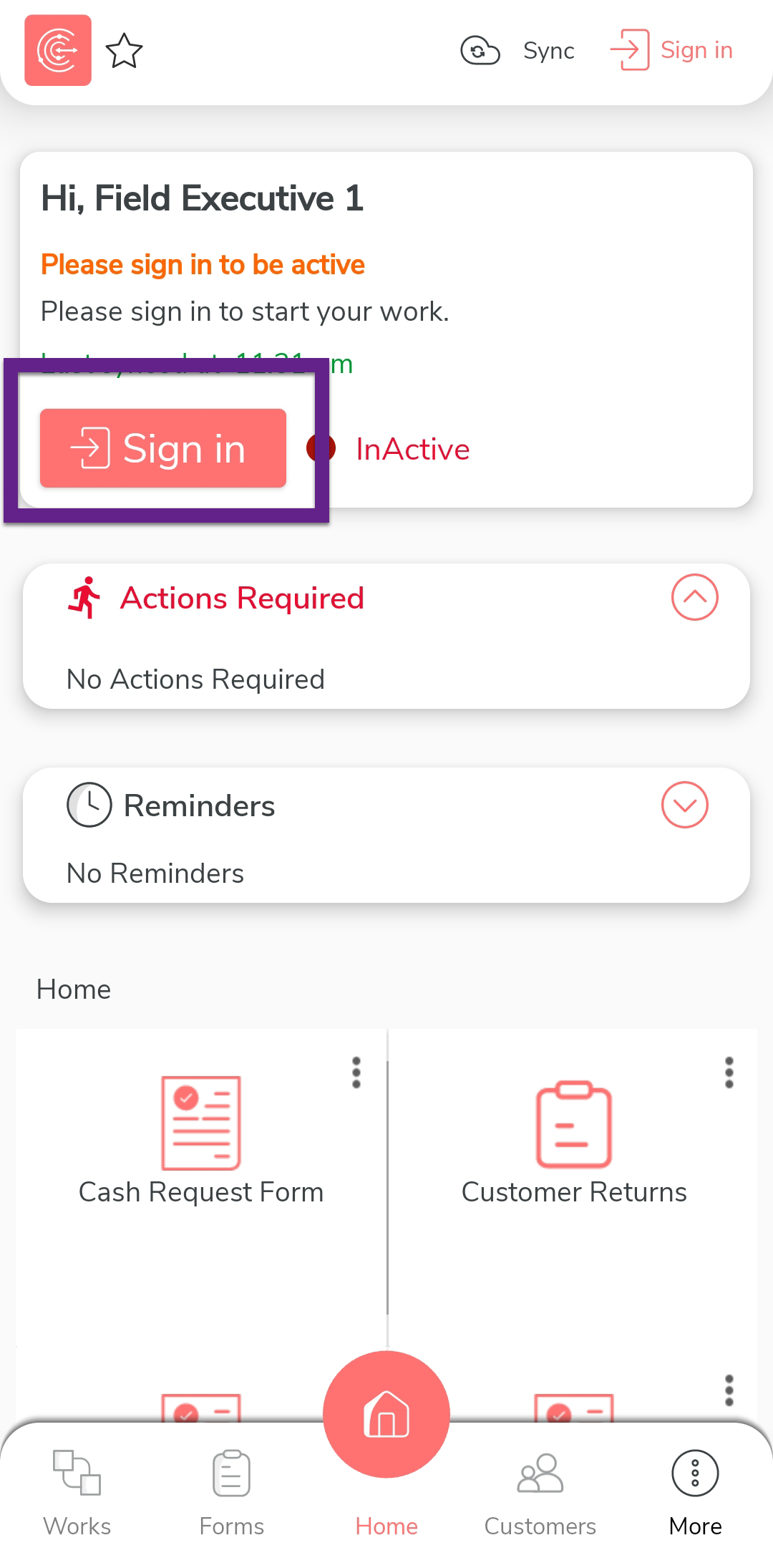Tap the star favorites icon
Image resolution: width=773 pixels, height=1568 pixels.
tap(124, 51)
